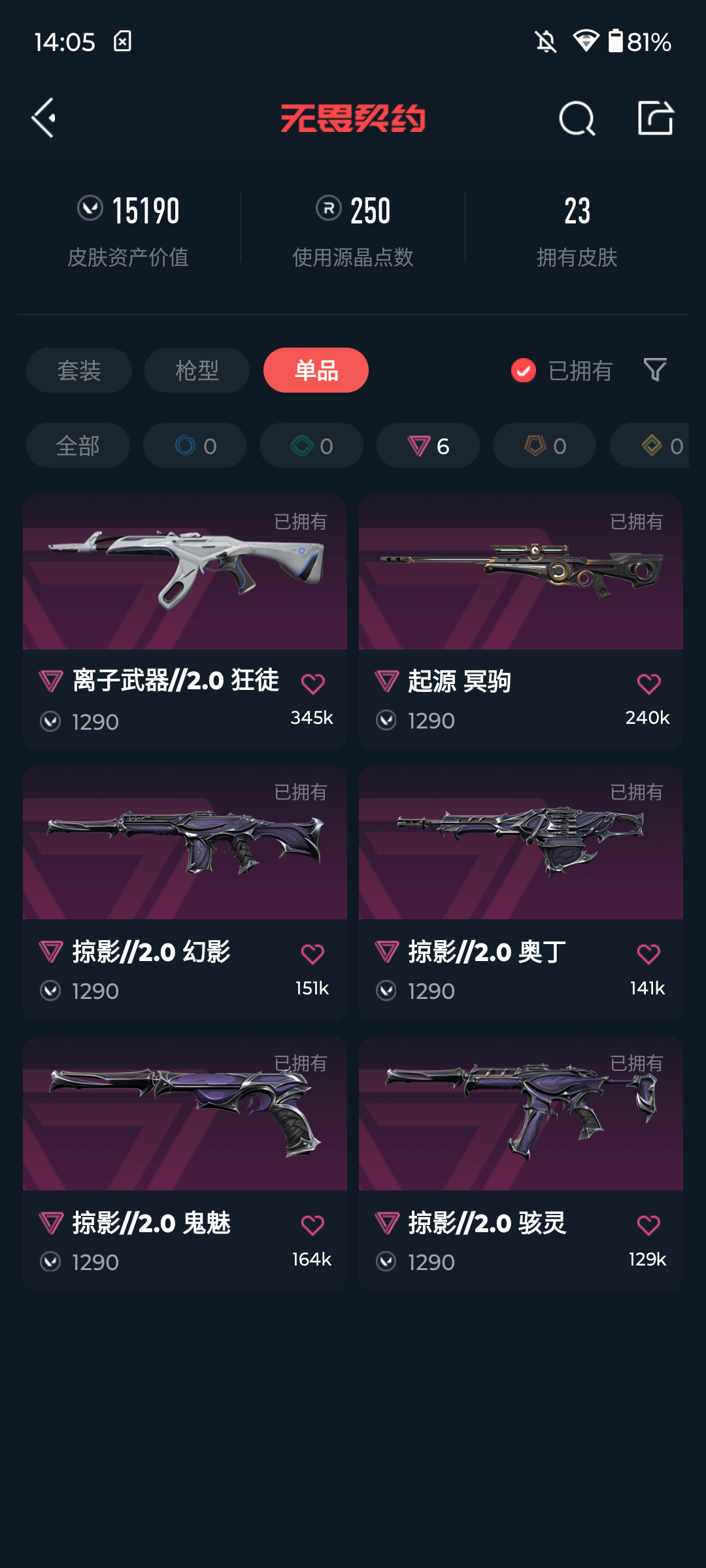This screenshot has width=706, height=1568.
Task: Switch to the 套装 tab
Action: [x=79, y=370]
